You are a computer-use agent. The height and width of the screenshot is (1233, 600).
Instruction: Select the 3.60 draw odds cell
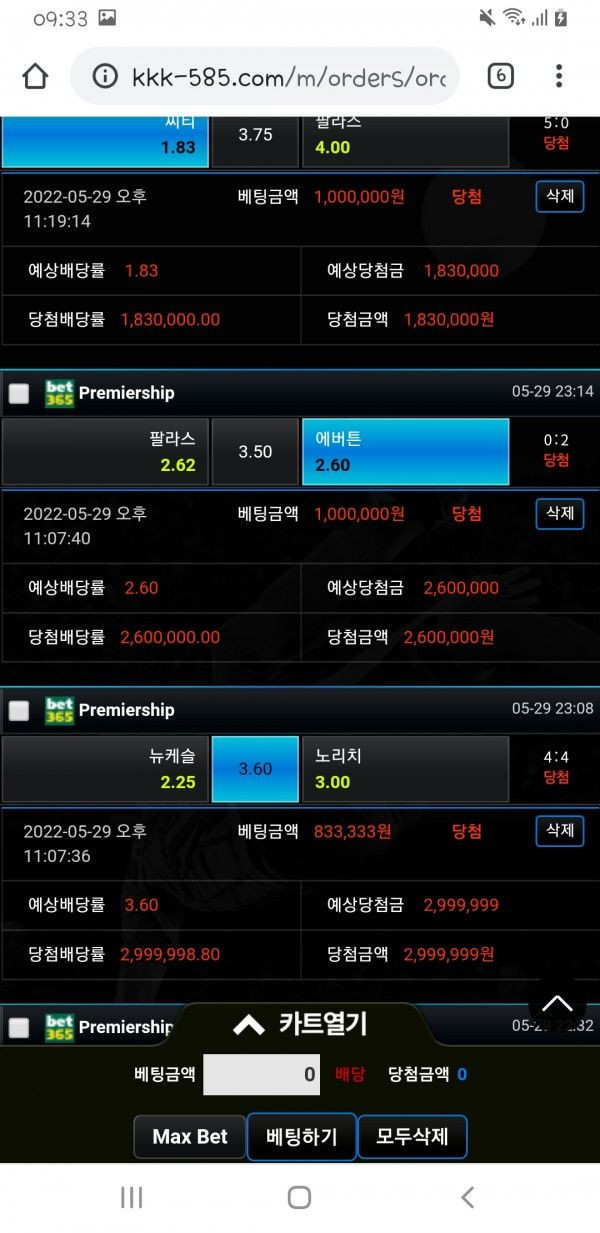(255, 769)
